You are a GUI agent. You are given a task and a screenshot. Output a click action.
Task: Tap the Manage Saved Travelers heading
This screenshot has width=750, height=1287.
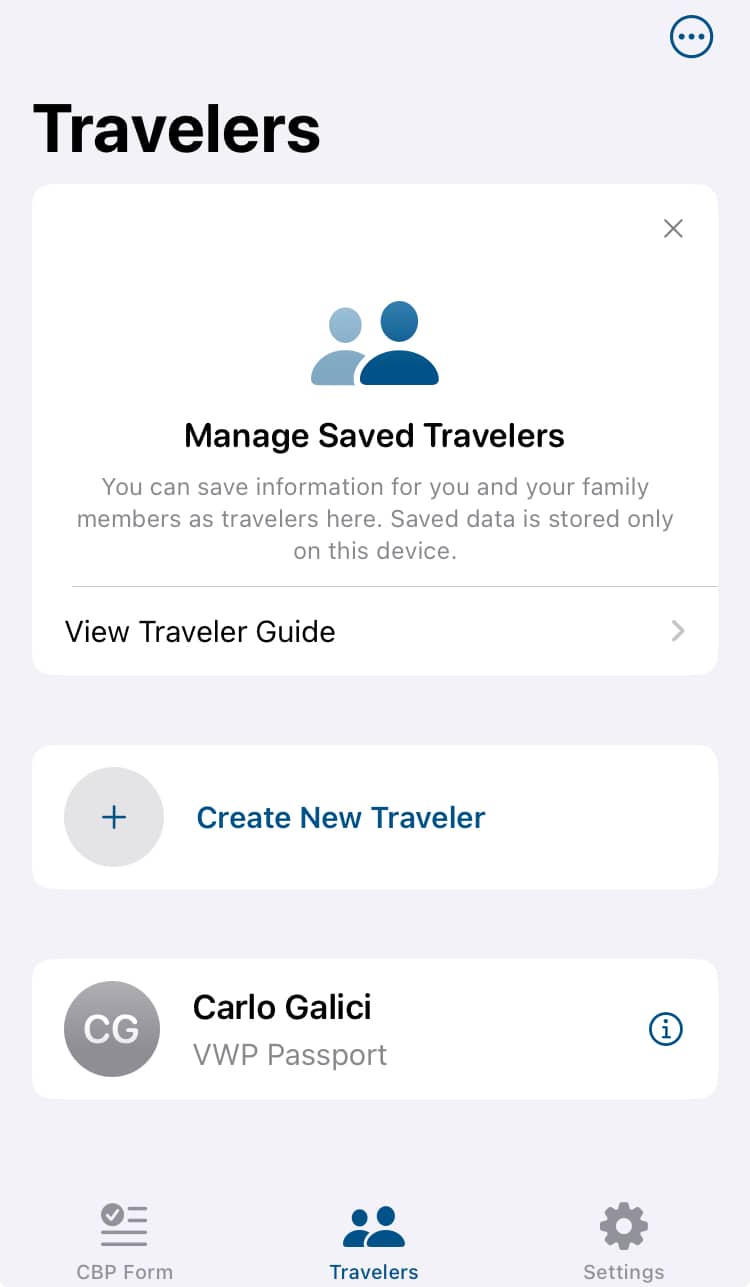(374, 435)
